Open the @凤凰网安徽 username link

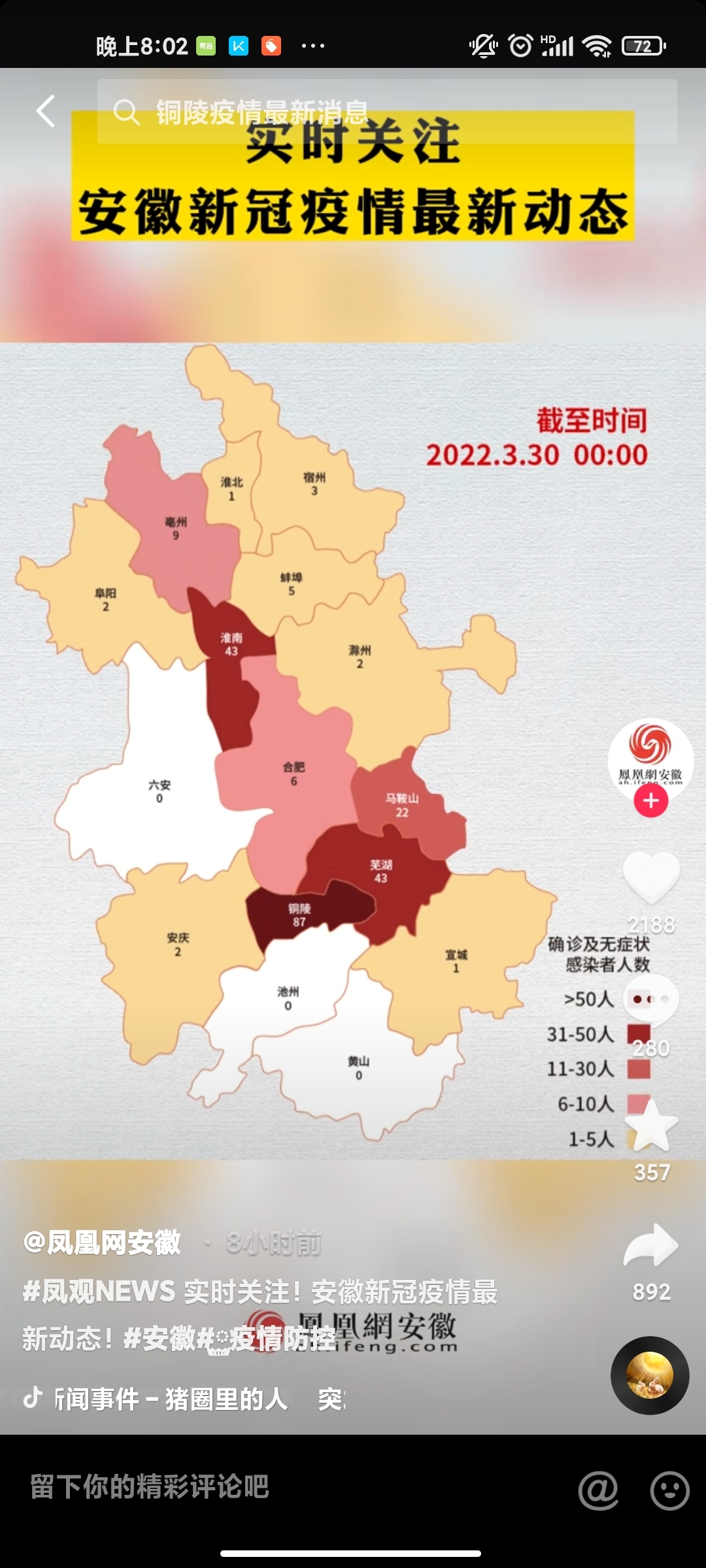[102, 1243]
